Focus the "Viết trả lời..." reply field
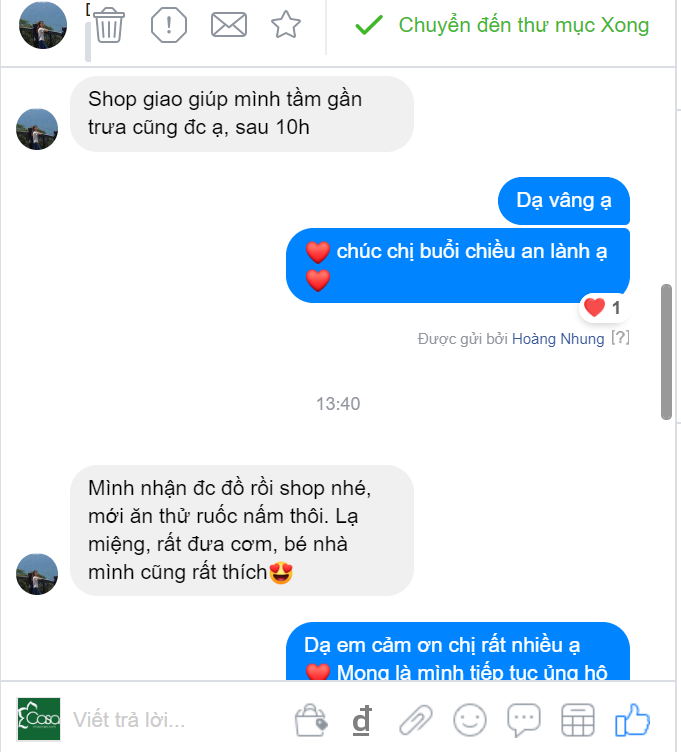Viewport: 681px width, 752px height. point(170,719)
